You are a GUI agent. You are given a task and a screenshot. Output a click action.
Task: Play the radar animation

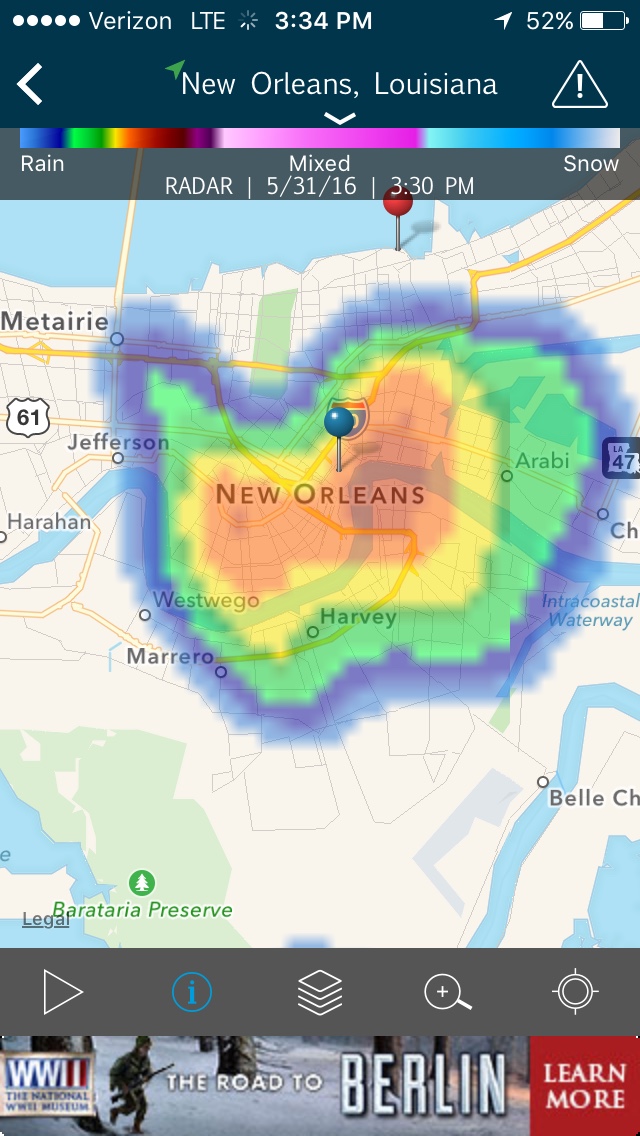[62, 992]
